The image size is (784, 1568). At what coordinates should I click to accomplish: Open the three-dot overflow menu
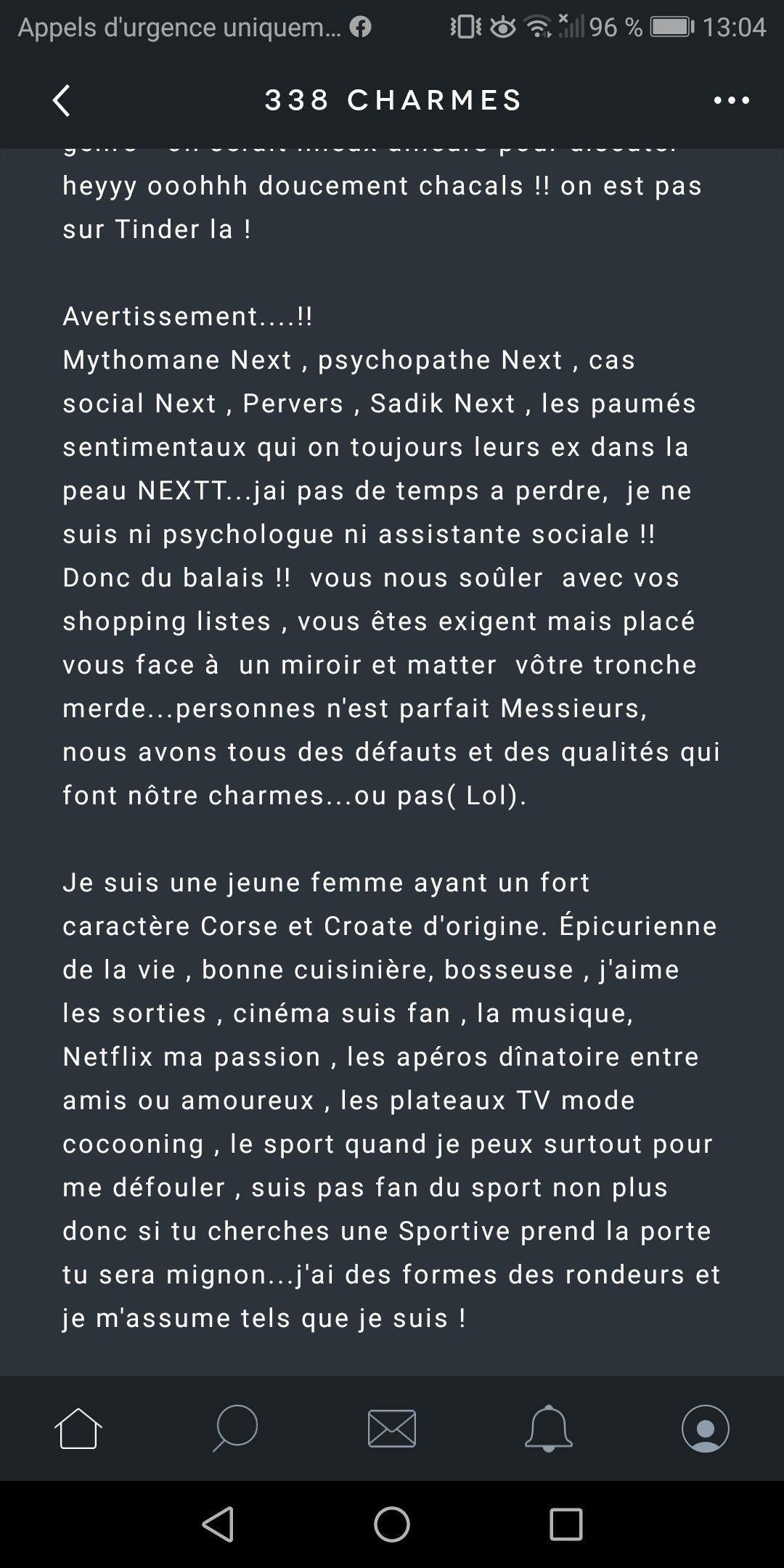(x=731, y=100)
